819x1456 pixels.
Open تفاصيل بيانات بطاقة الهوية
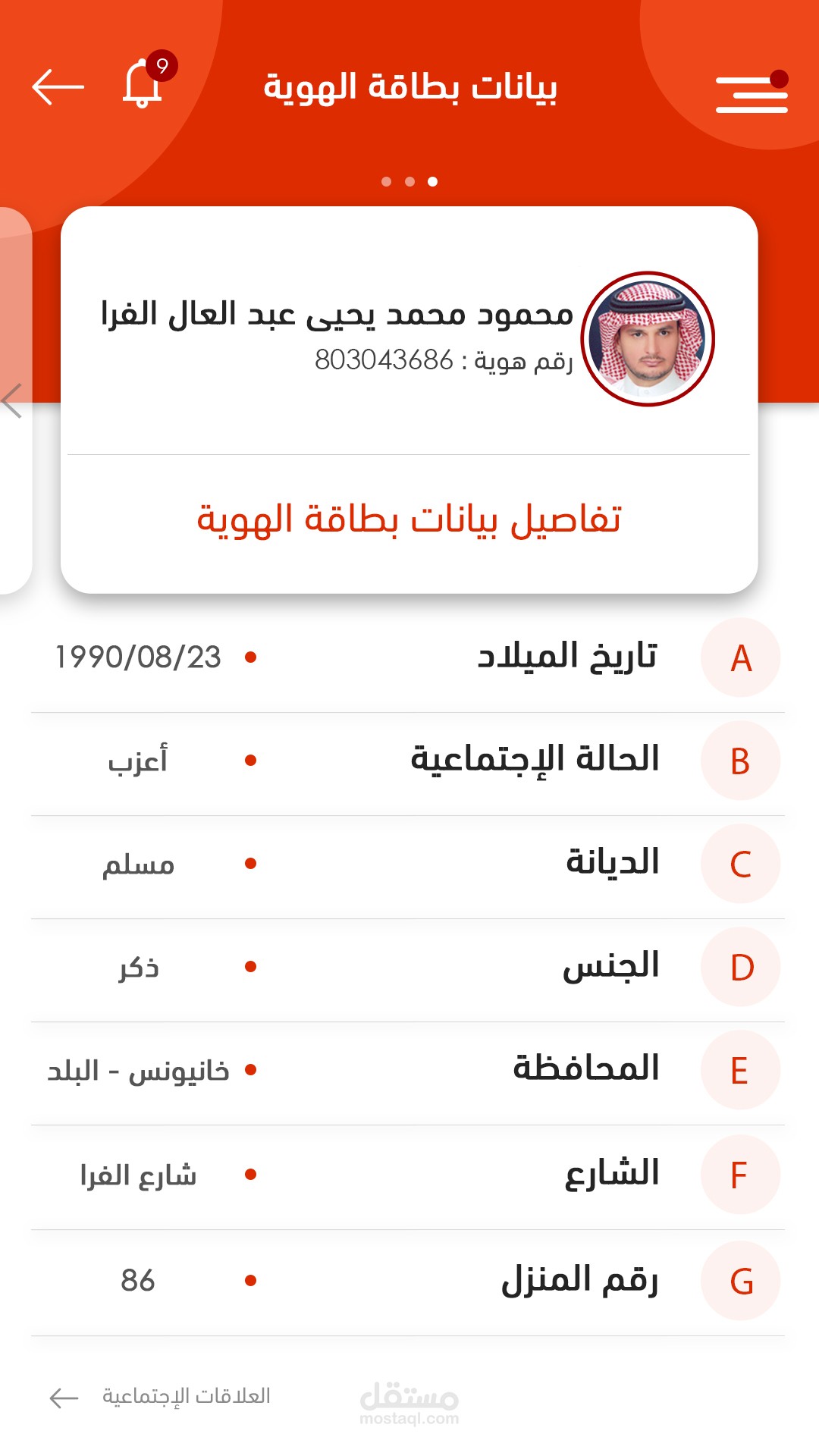(x=409, y=520)
